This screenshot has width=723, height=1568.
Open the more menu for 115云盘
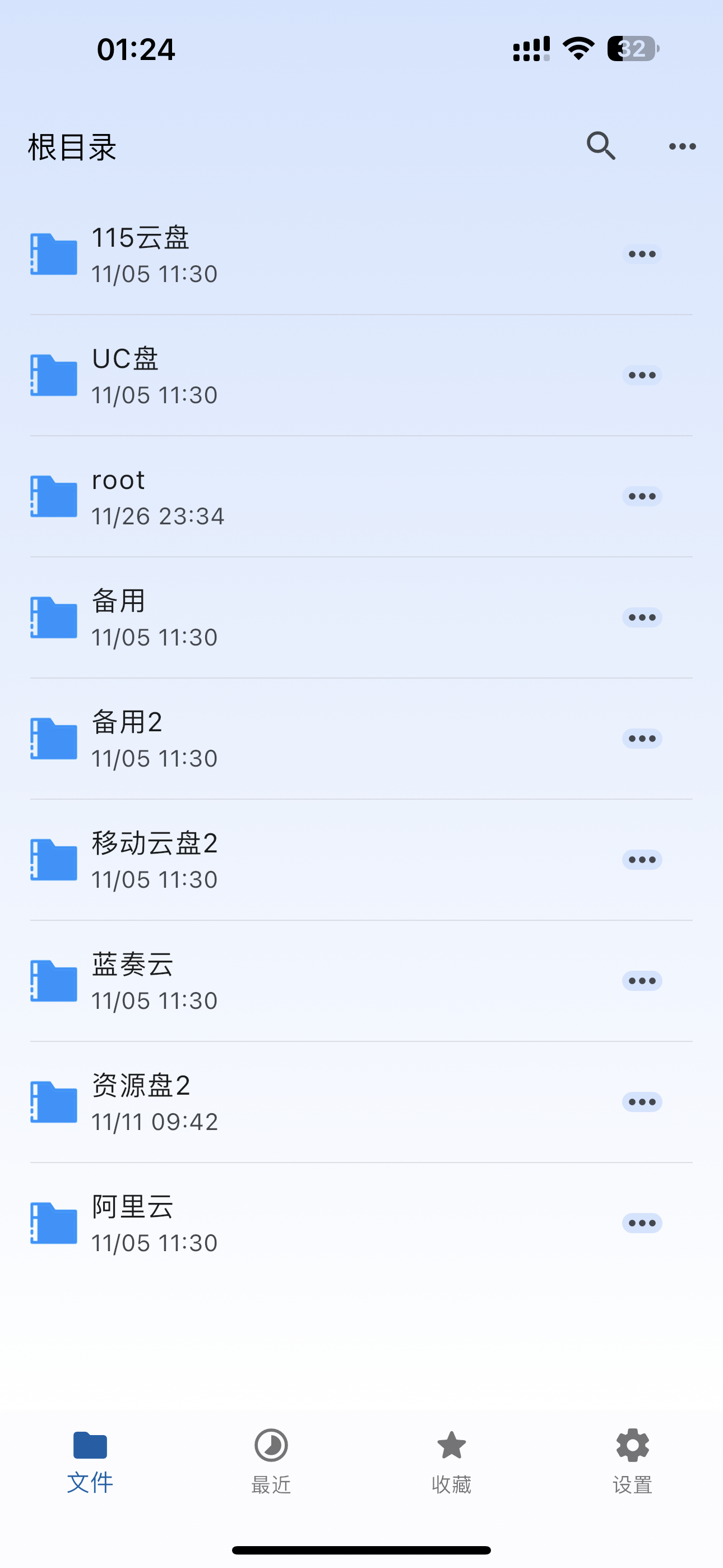click(642, 254)
